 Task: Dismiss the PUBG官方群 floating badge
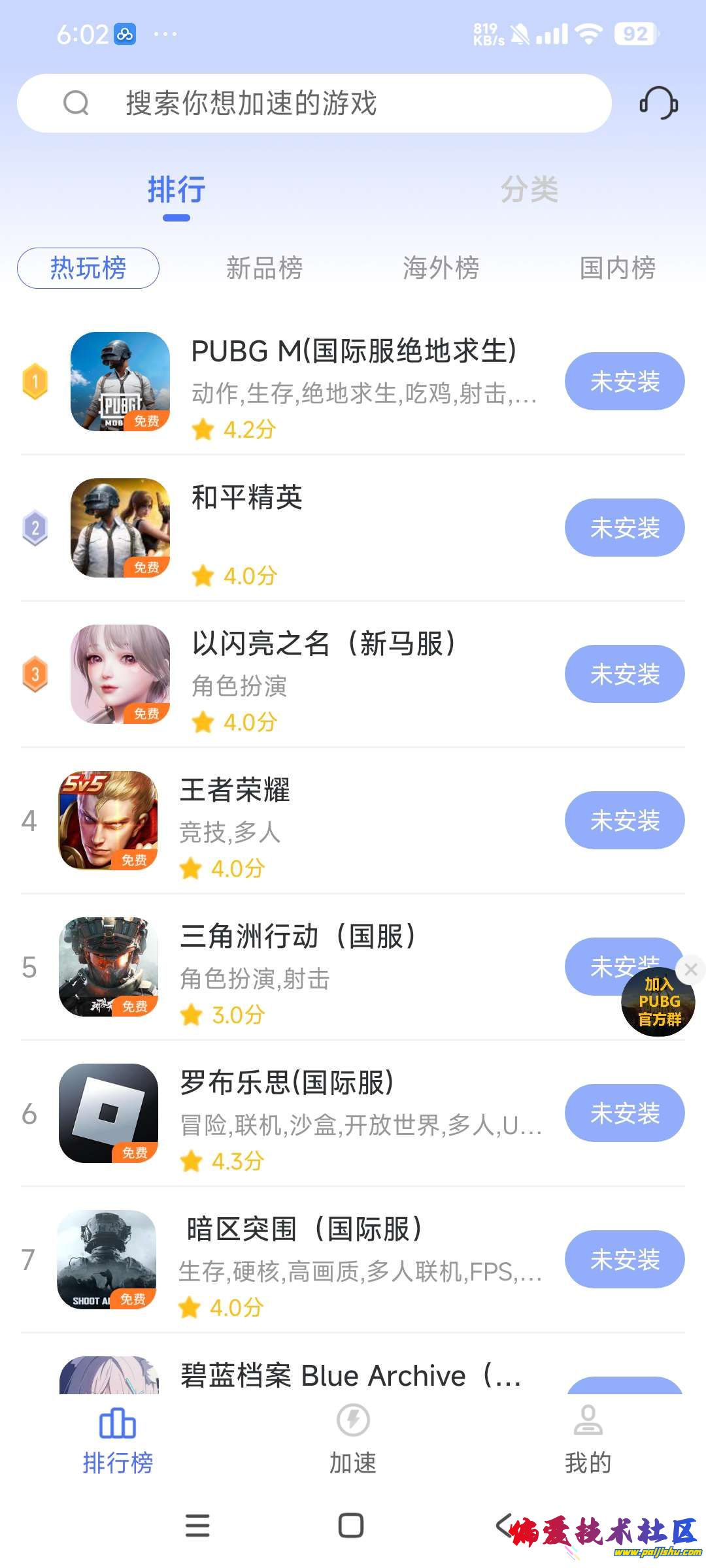691,970
